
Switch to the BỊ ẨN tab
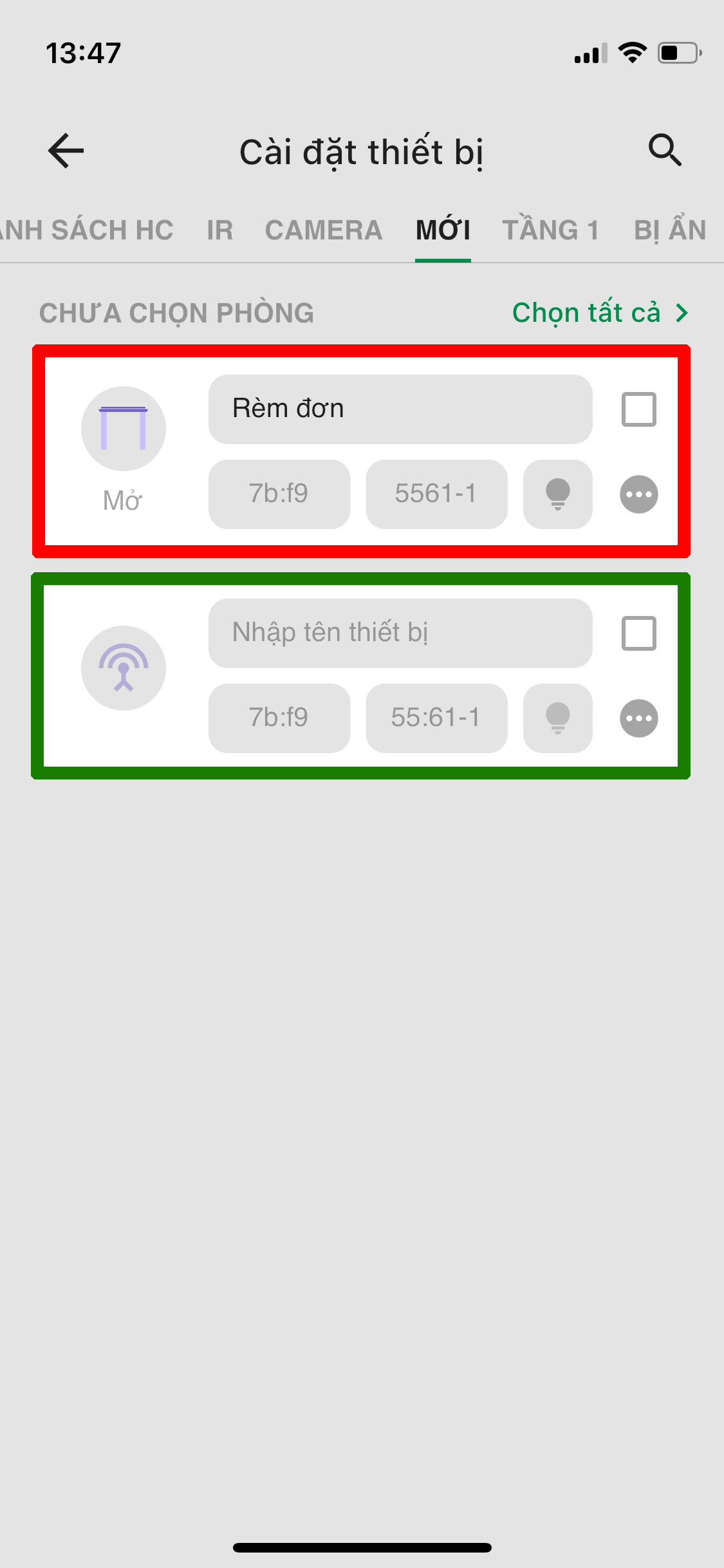click(x=669, y=230)
